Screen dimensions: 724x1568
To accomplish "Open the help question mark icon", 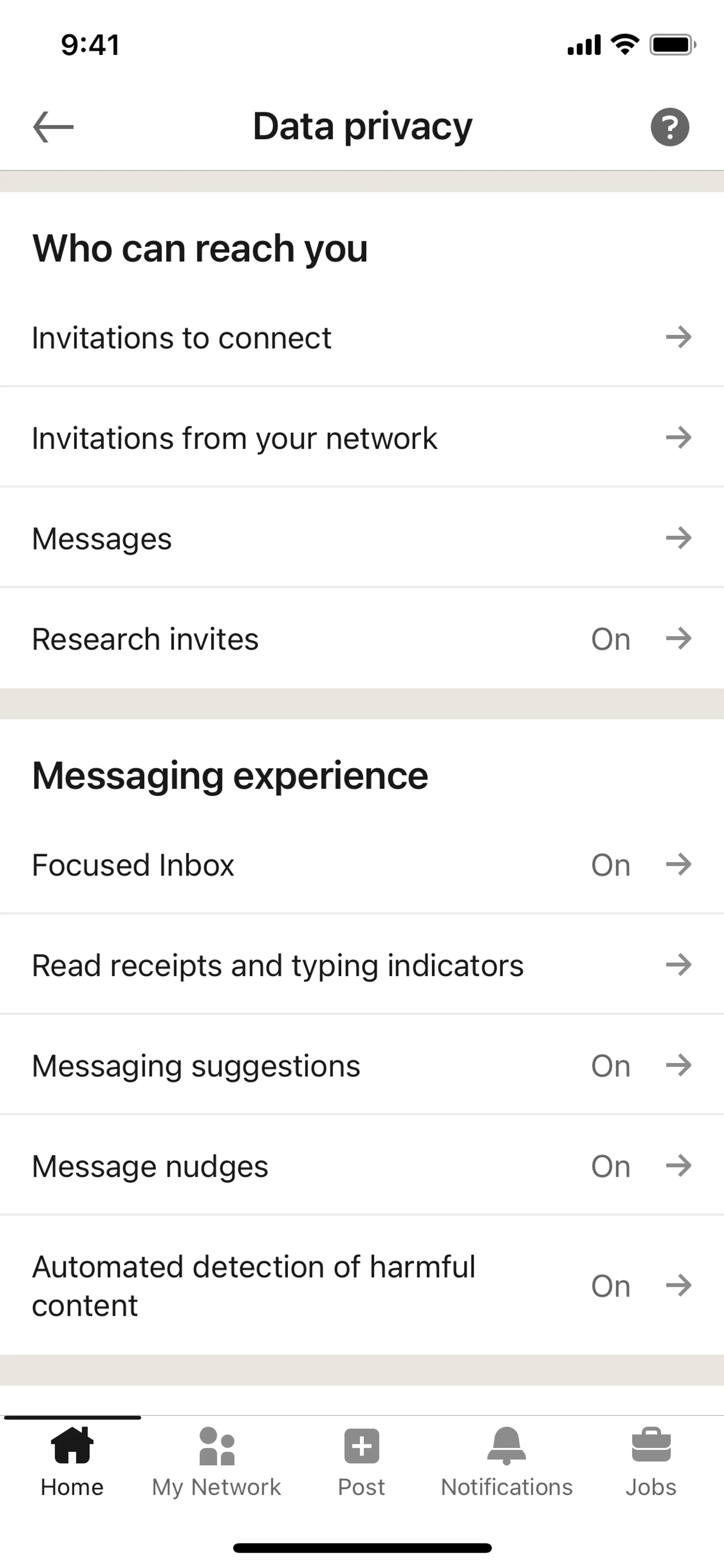I will point(669,127).
